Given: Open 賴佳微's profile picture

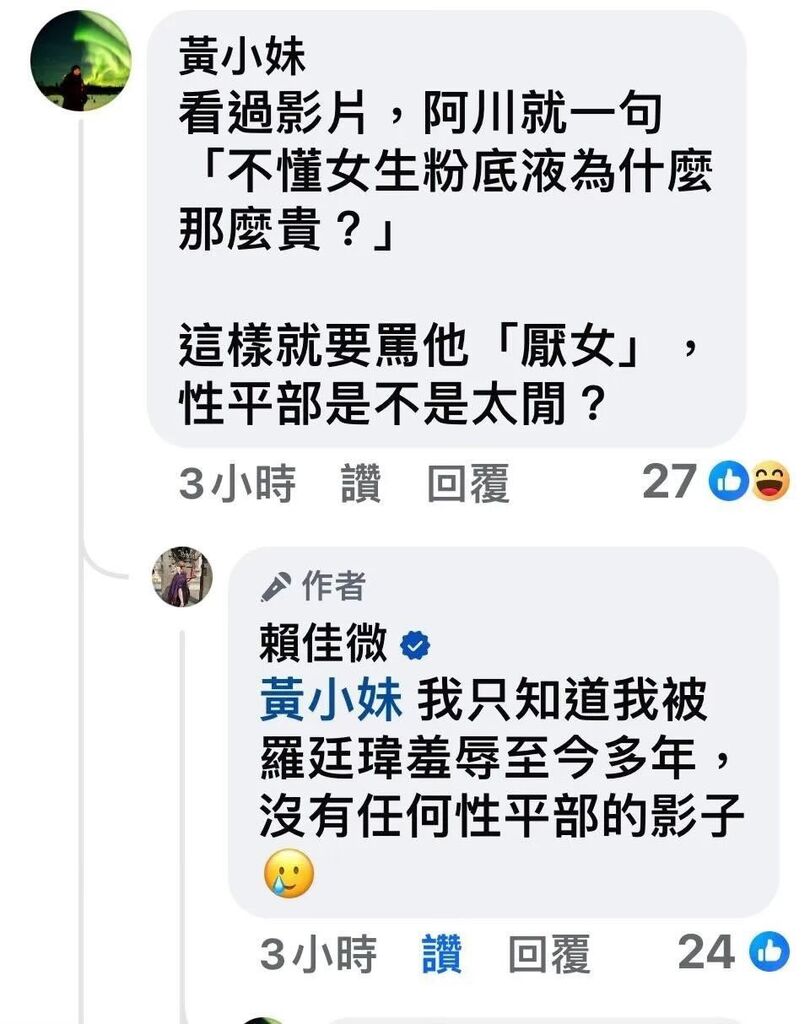Looking at the screenshot, I should [182, 577].
